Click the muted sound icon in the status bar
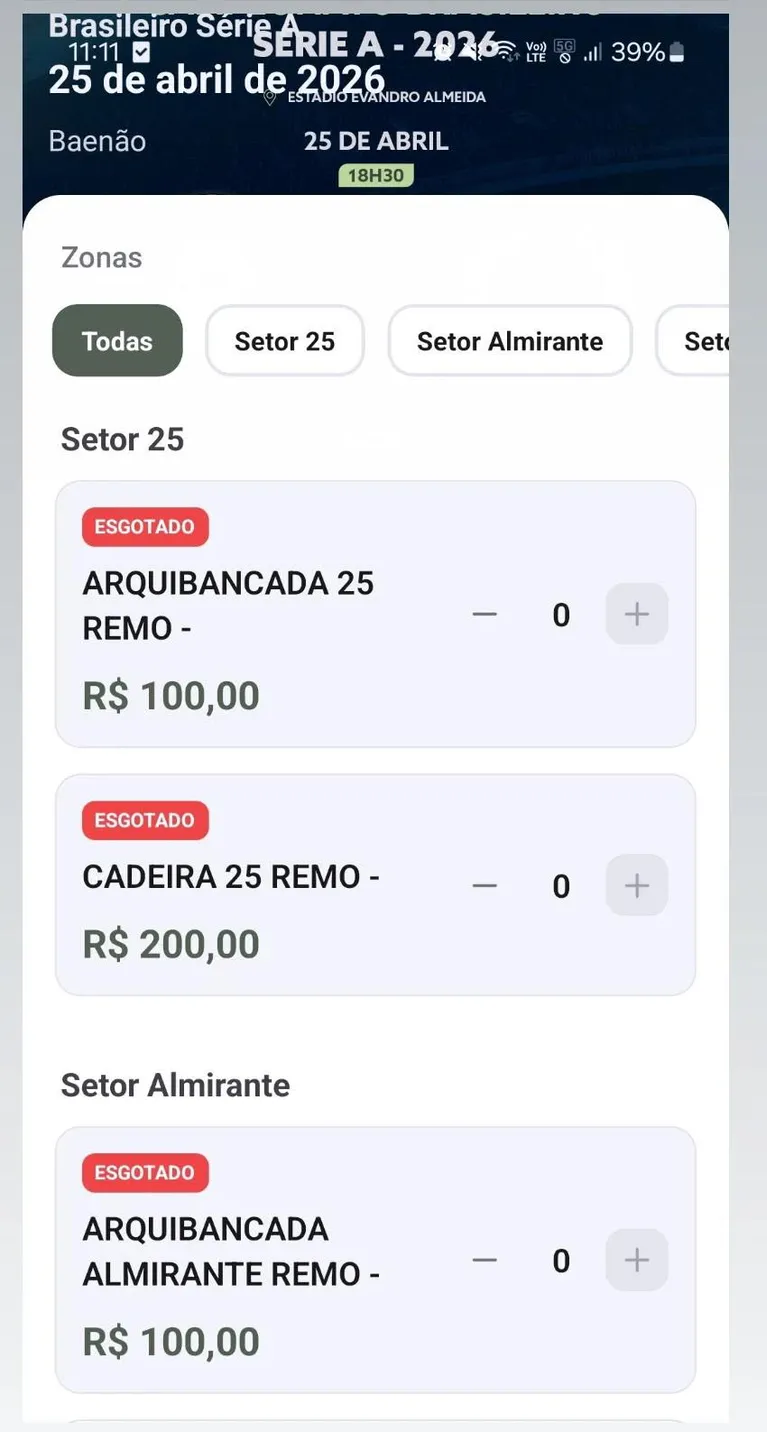Image resolution: width=767 pixels, height=1432 pixels. 468,52
